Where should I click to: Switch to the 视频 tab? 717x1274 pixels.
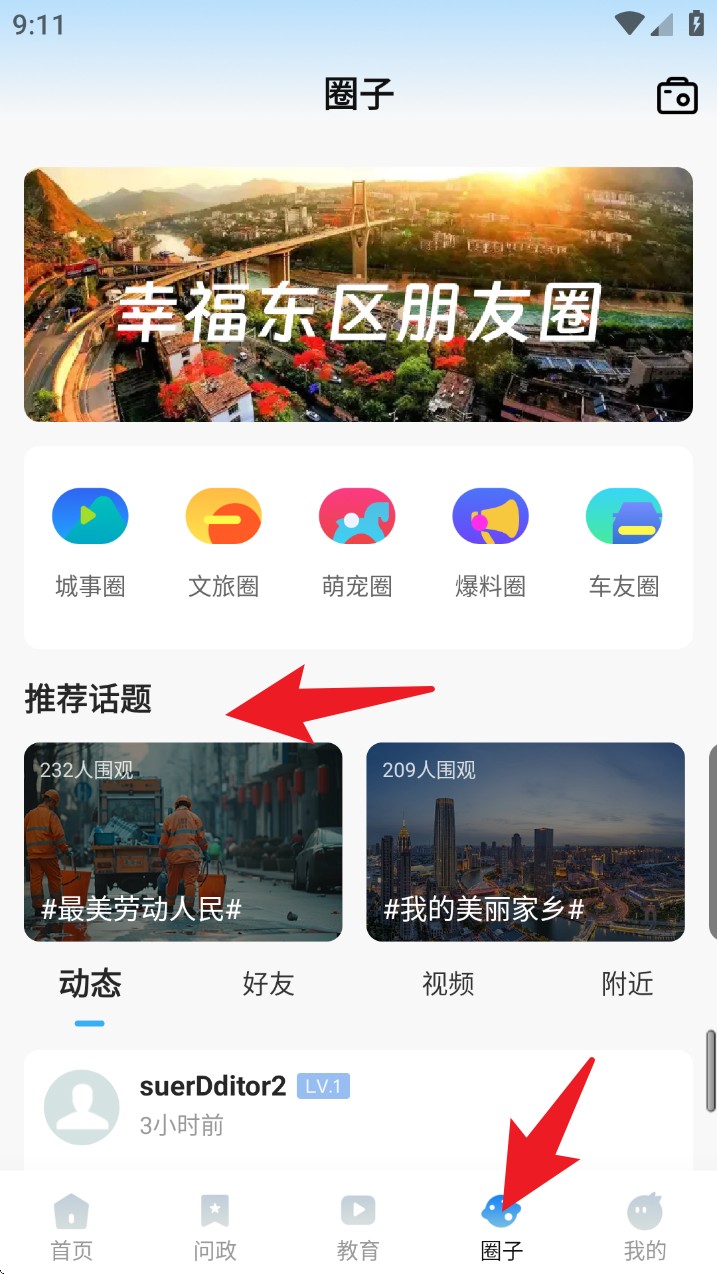pyautogui.click(x=447, y=984)
